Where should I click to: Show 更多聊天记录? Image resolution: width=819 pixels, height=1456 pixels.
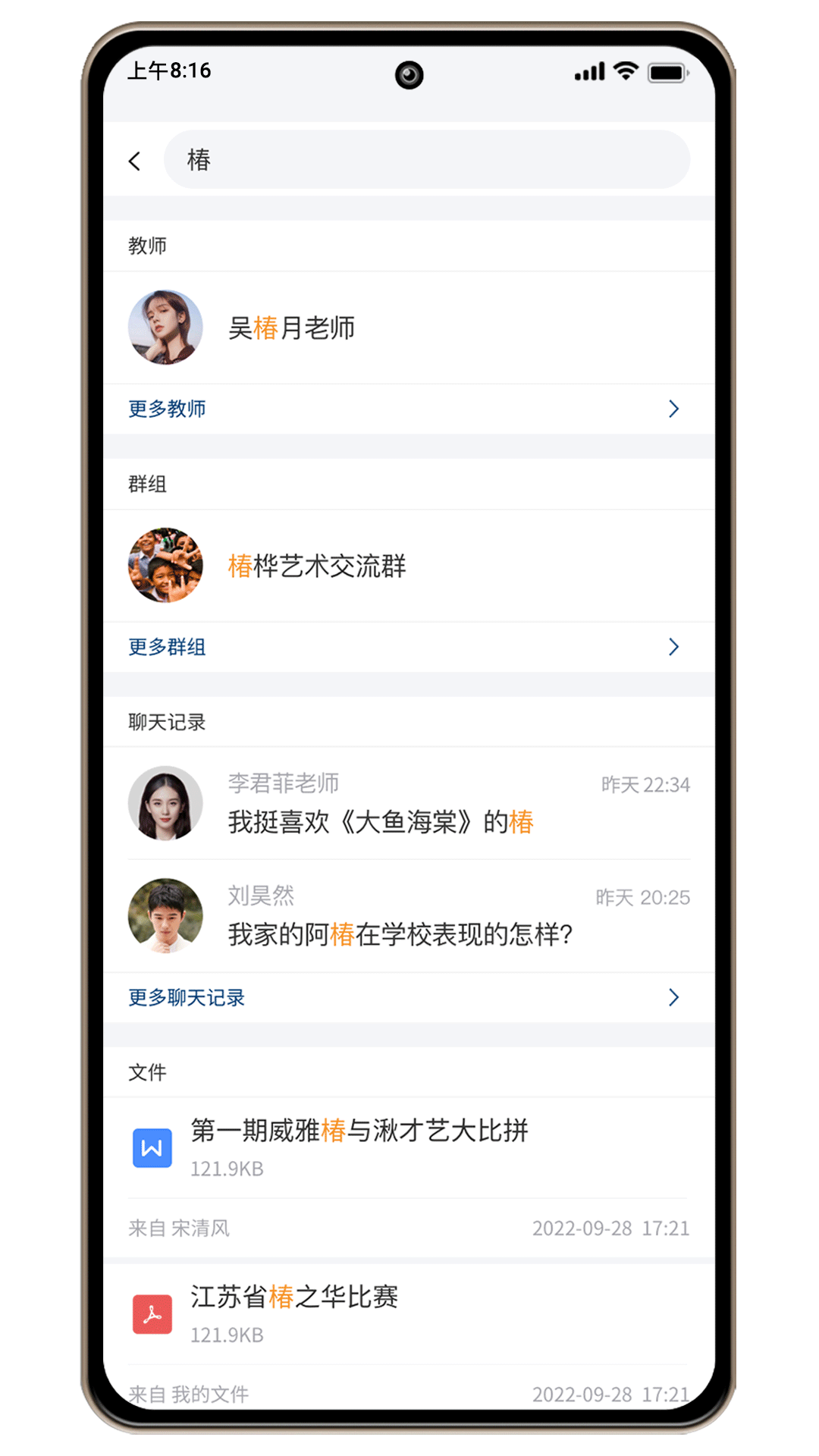pyautogui.click(x=408, y=997)
